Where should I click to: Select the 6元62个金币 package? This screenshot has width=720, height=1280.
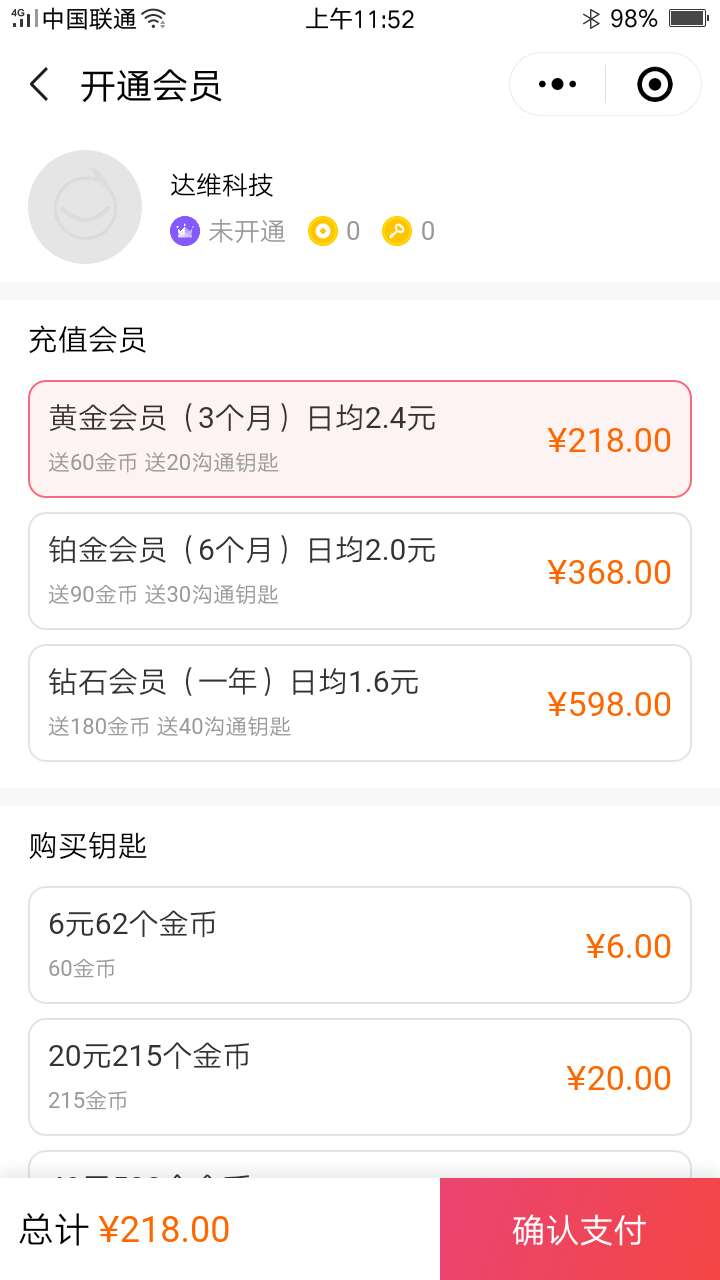[360, 943]
